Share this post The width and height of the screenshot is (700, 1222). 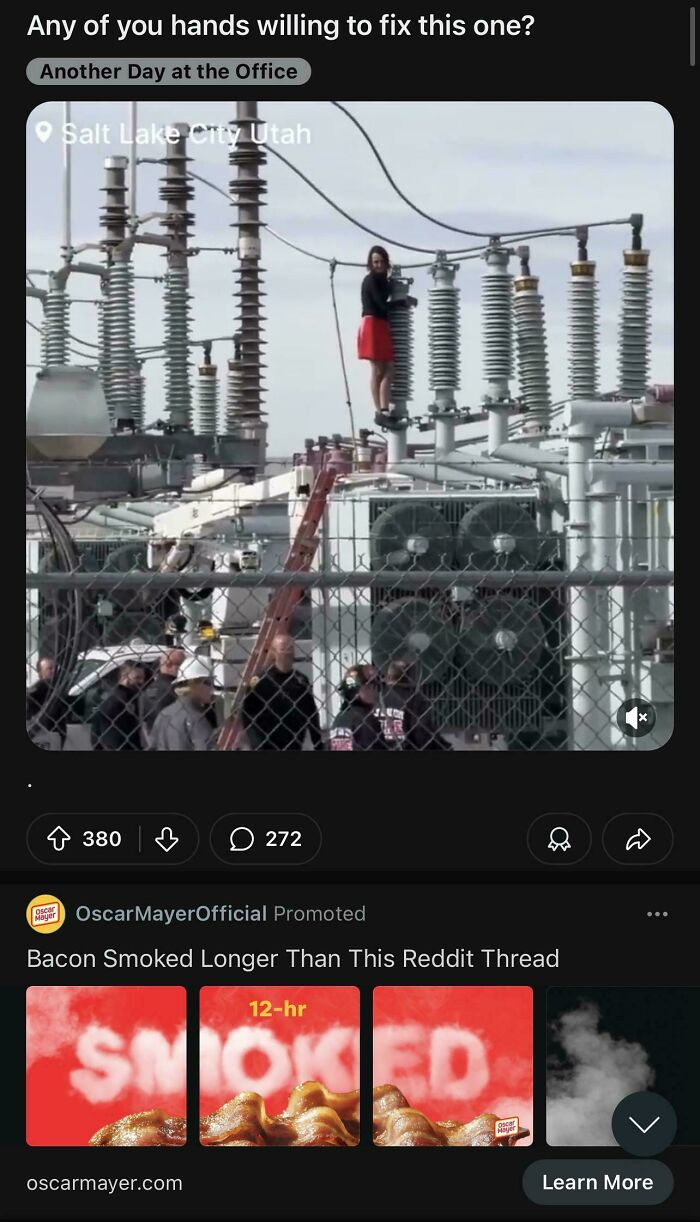point(637,839)
